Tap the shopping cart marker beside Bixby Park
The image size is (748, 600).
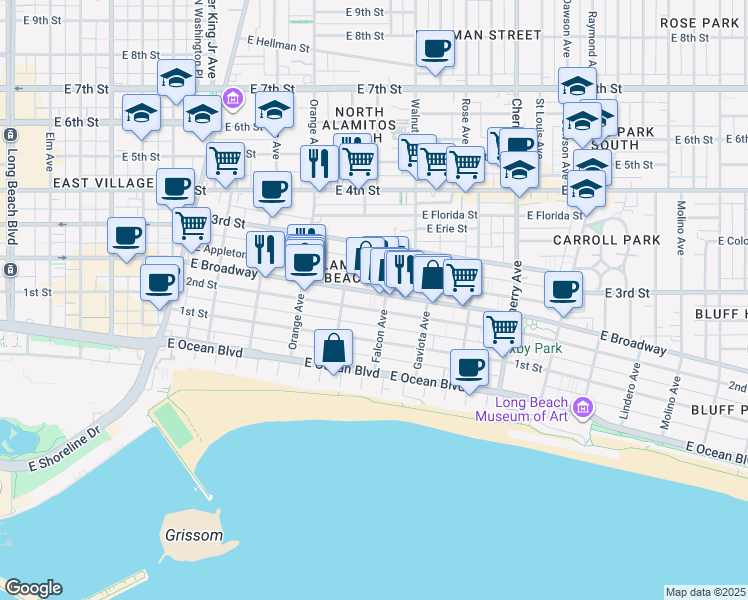click(501, 328)
